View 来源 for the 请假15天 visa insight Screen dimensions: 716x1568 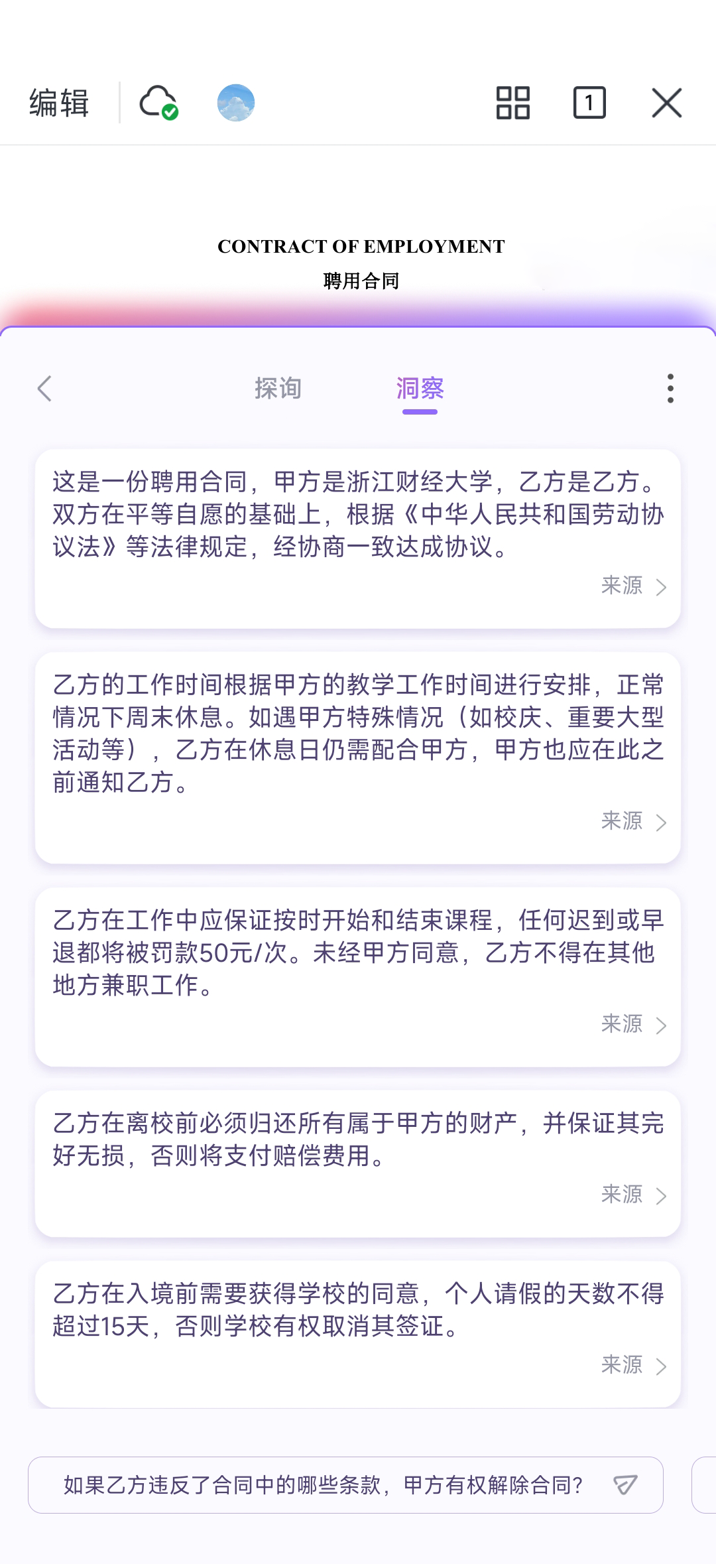click(634, 1365)
